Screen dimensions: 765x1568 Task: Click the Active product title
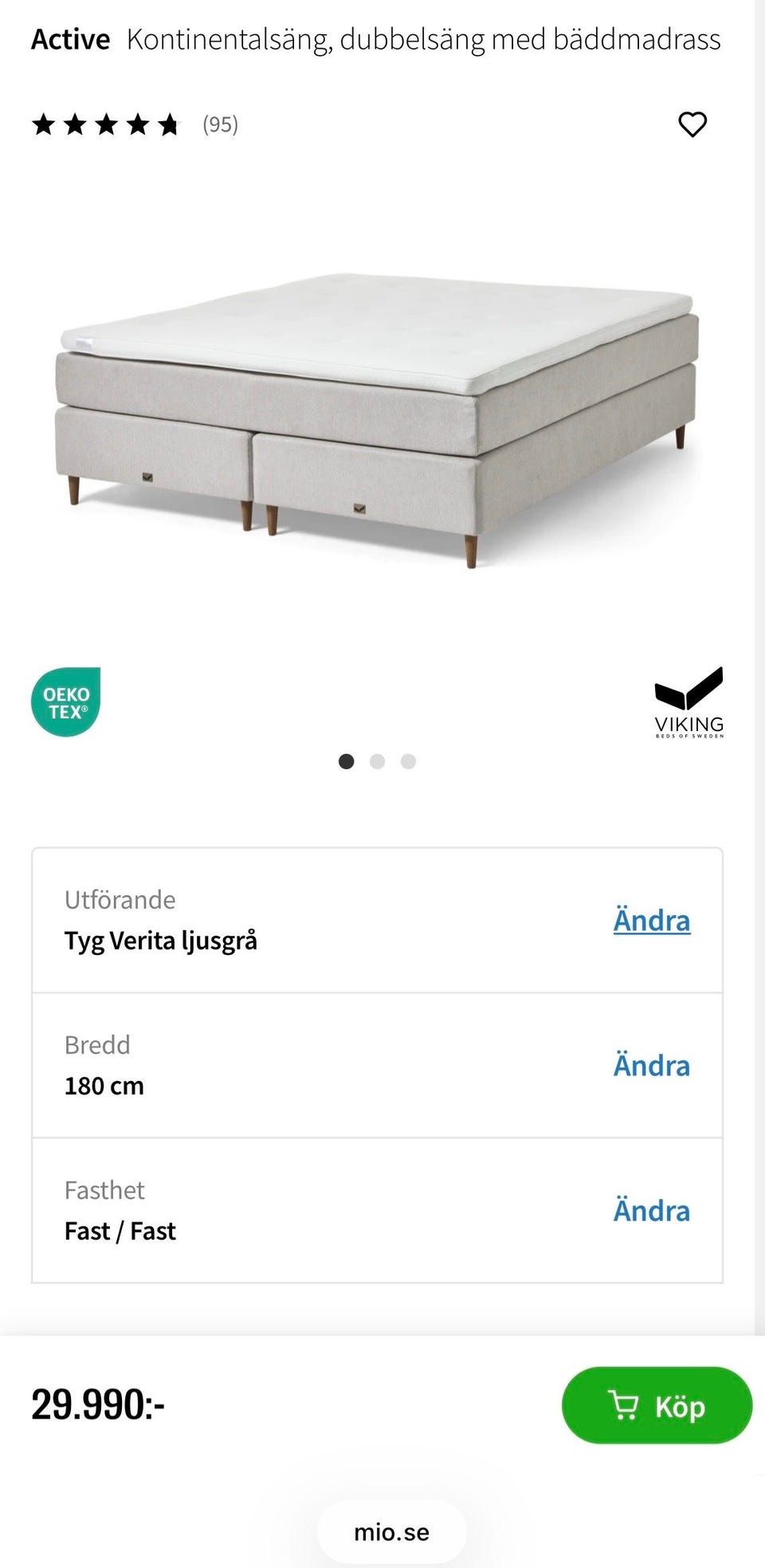pyautogui.click(x=69, y=38)
